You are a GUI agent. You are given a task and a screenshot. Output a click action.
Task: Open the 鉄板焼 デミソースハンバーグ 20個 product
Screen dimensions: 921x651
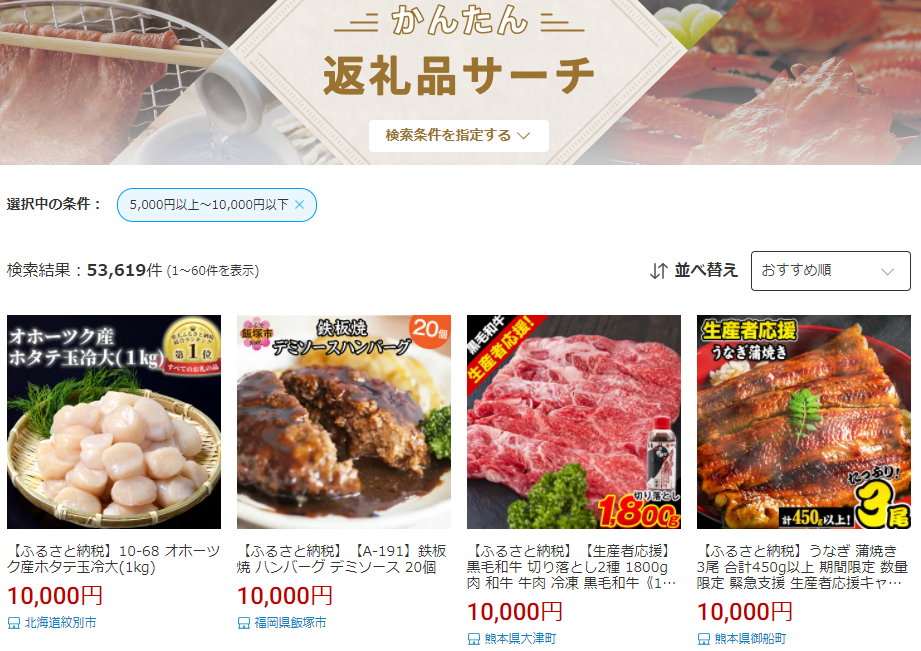(343, 422)
